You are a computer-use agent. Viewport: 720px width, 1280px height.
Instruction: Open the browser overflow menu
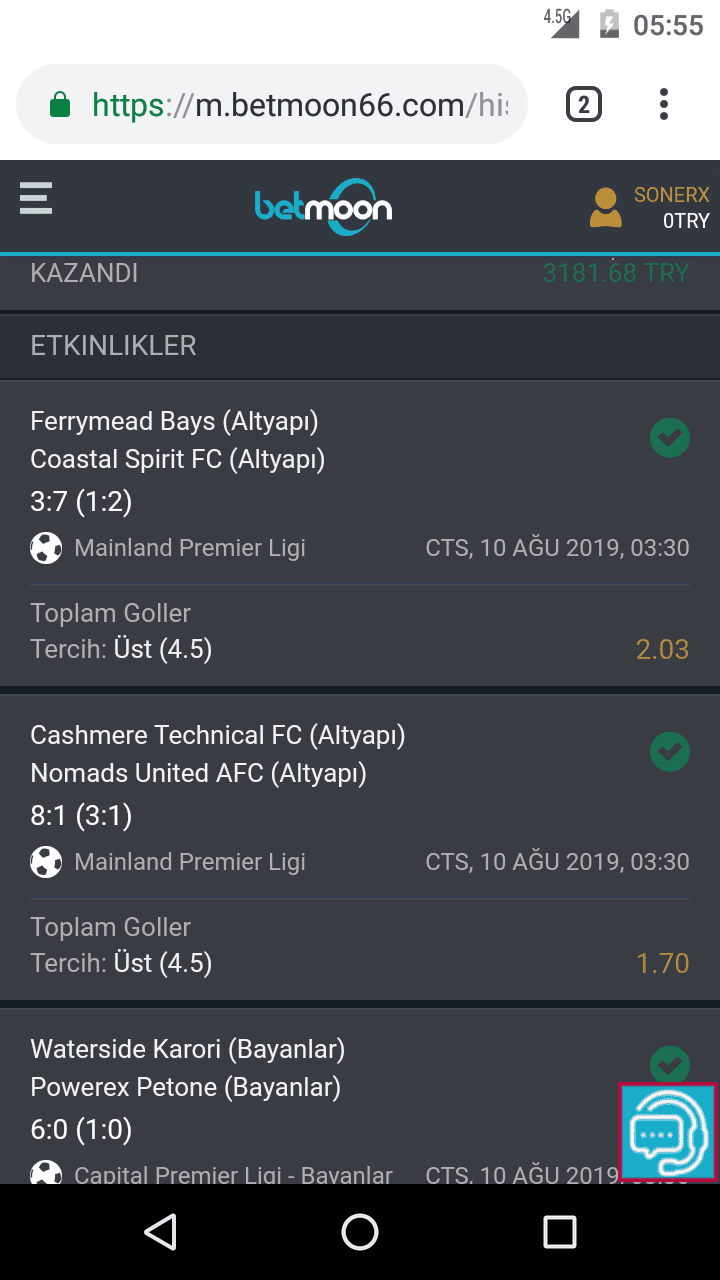tap(663, 104)
